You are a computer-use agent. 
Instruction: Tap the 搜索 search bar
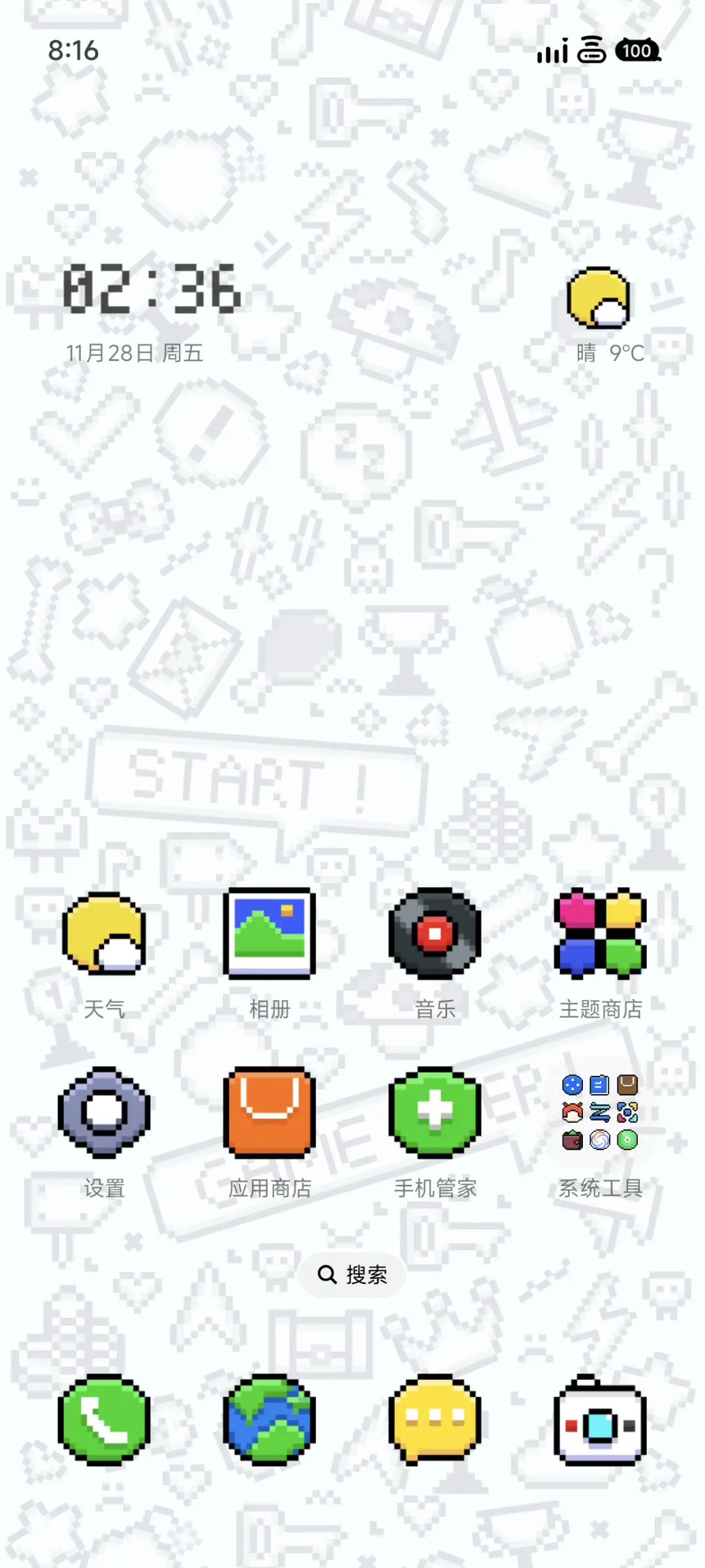(352, 1274)
